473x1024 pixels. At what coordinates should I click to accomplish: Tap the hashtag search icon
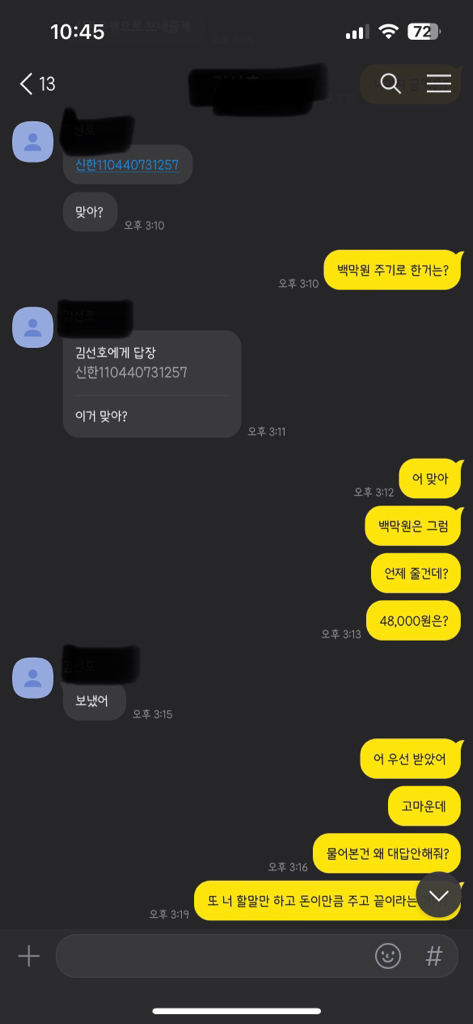pos(434,957)
